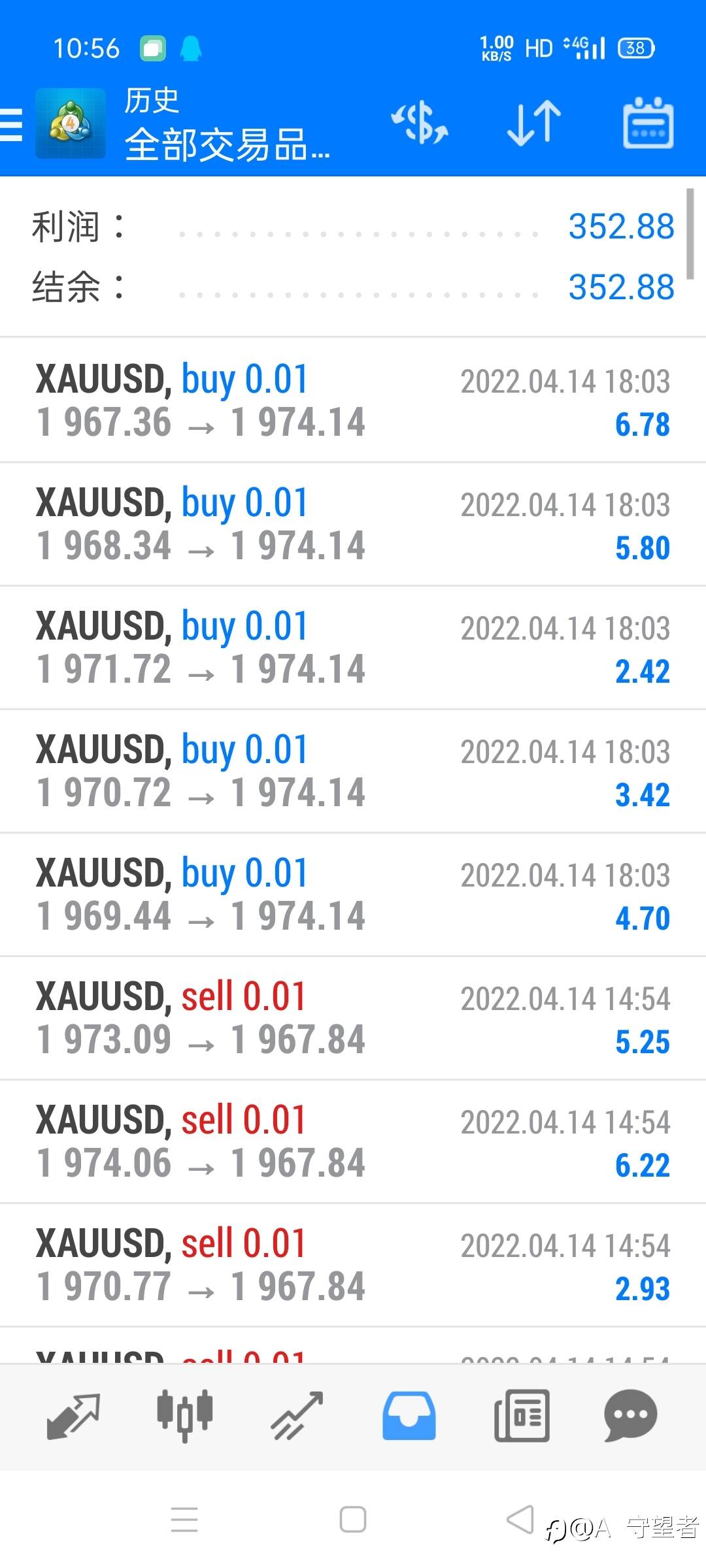This screenshot has width=706, height=1568.
Task: Open the Chat messages tab
Action: 631,1416
